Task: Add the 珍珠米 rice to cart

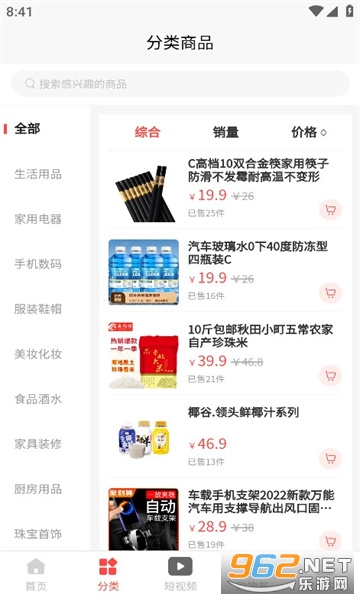Action: [x=331, y=375]
